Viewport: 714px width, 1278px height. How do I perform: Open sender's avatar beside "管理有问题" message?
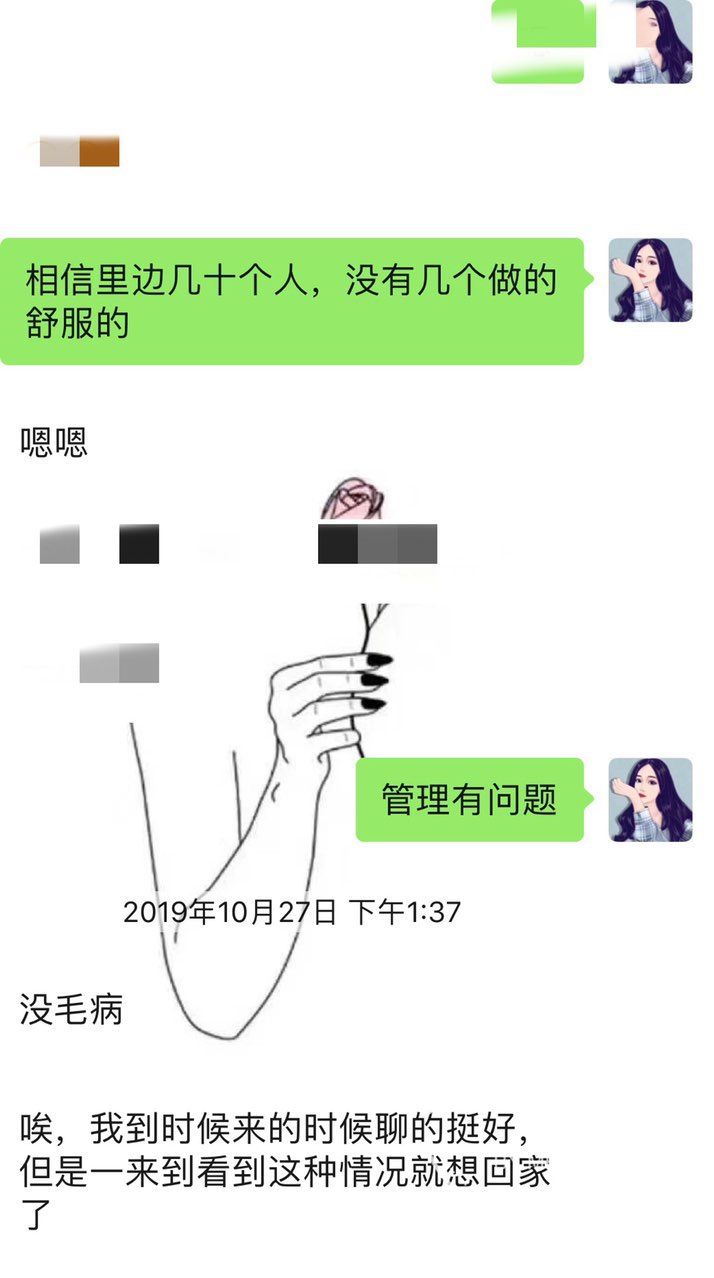pyautogui.click(x=651, y=799)
